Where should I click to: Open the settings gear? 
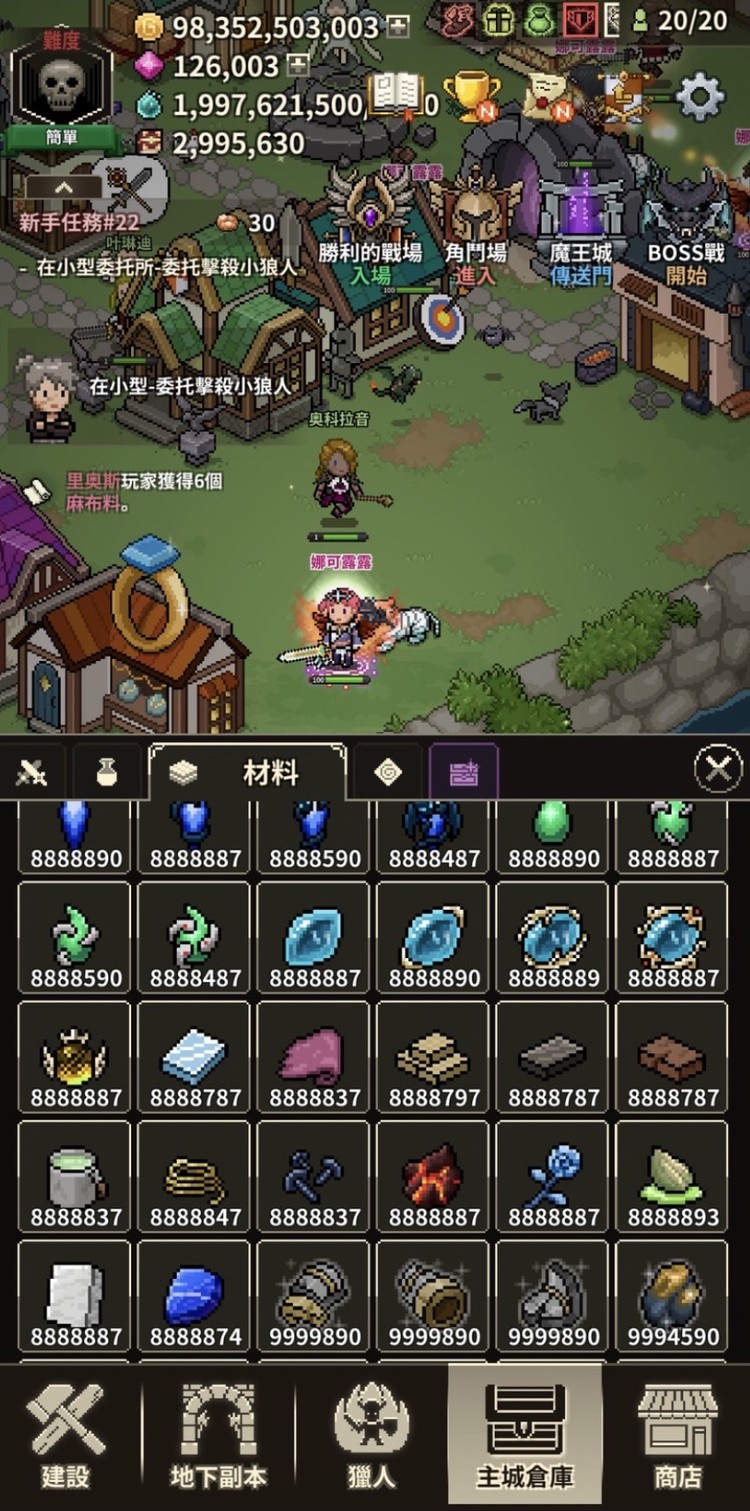[x=699, y=97]
